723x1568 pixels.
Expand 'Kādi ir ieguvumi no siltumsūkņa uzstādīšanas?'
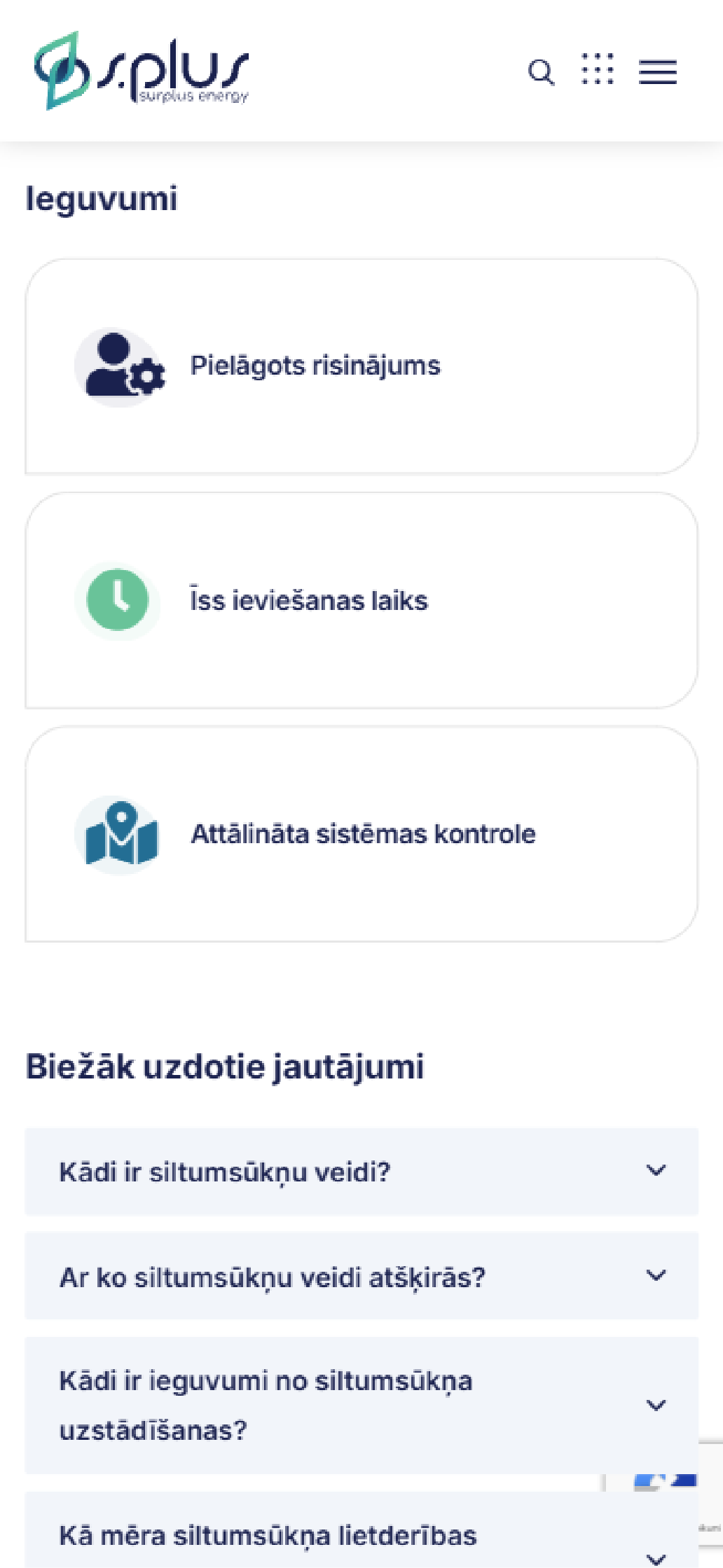(361, 1405)
